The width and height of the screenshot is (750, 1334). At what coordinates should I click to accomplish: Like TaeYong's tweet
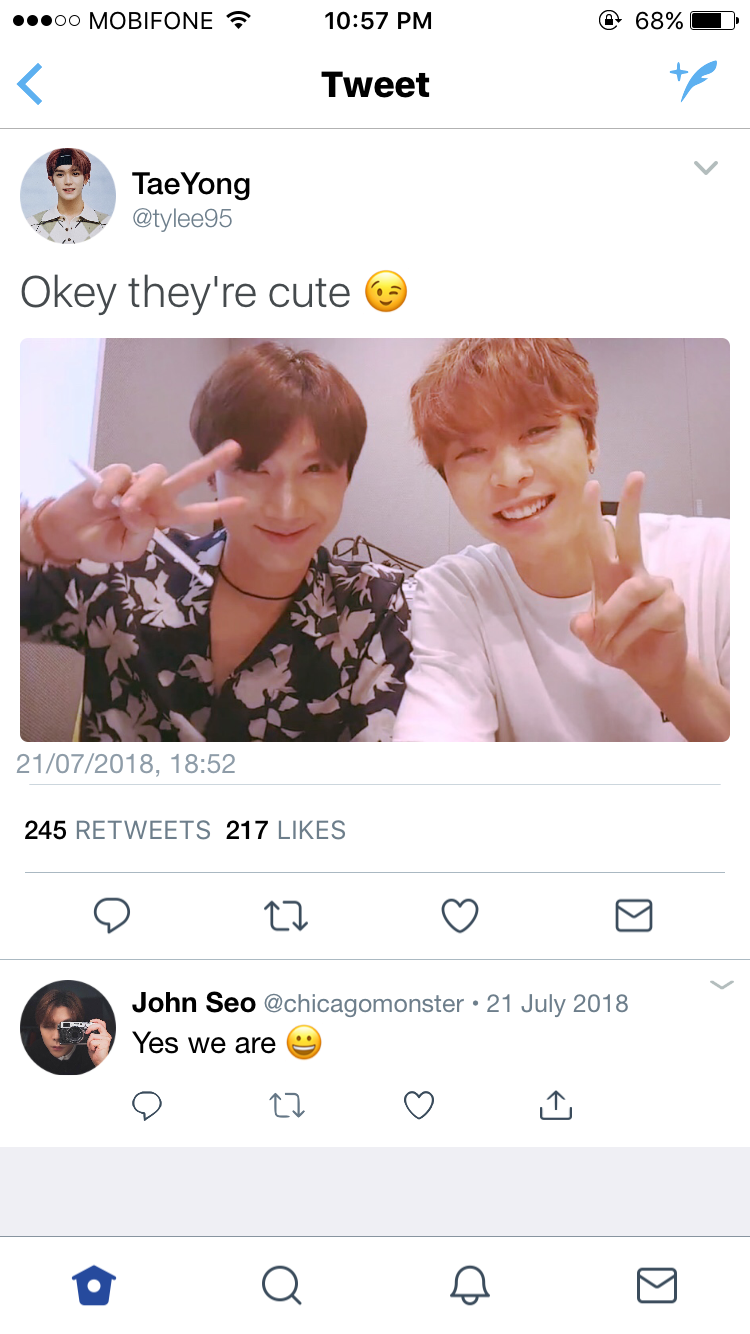pyautogui.click(x=460, y=915)
